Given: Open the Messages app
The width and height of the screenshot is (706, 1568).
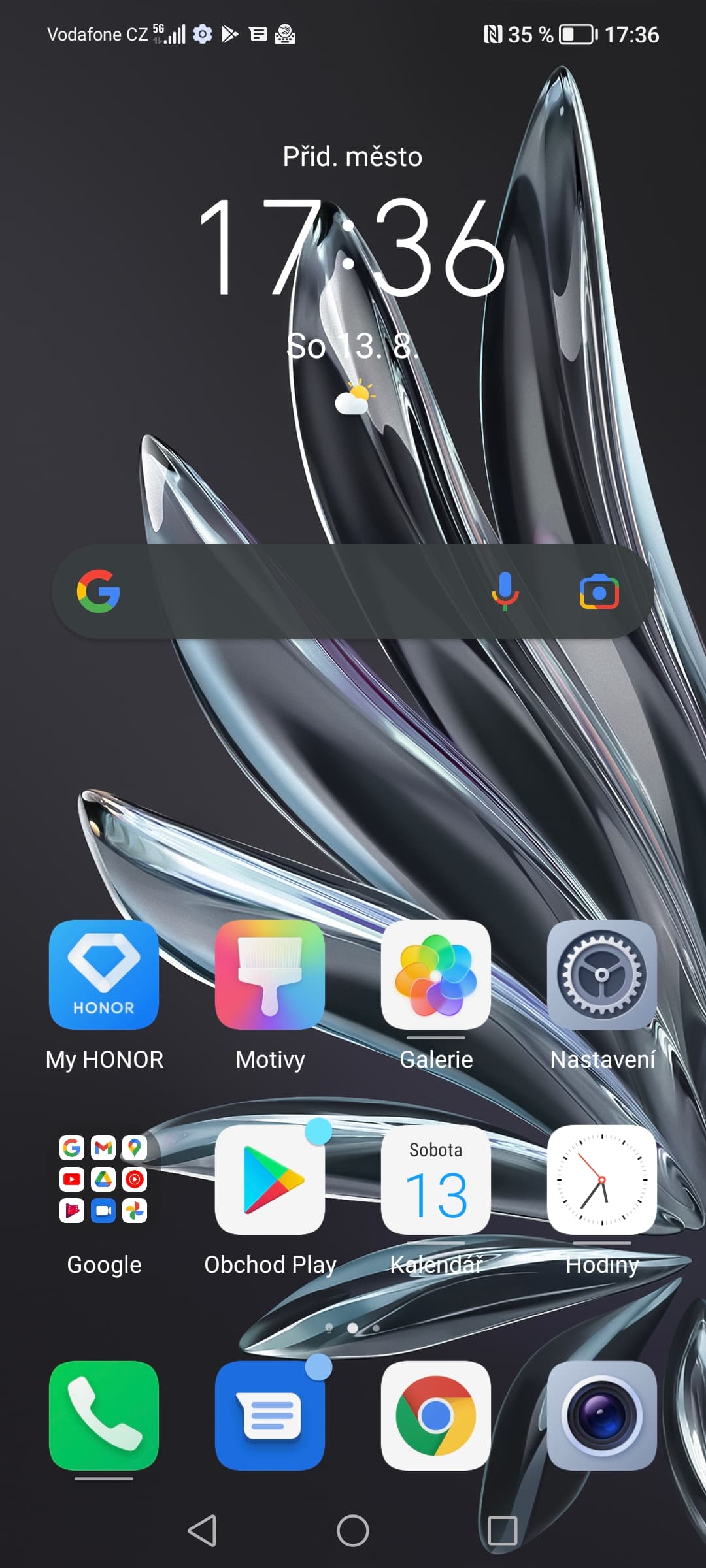Looking at the screenshot, I should click(269, 1416).
